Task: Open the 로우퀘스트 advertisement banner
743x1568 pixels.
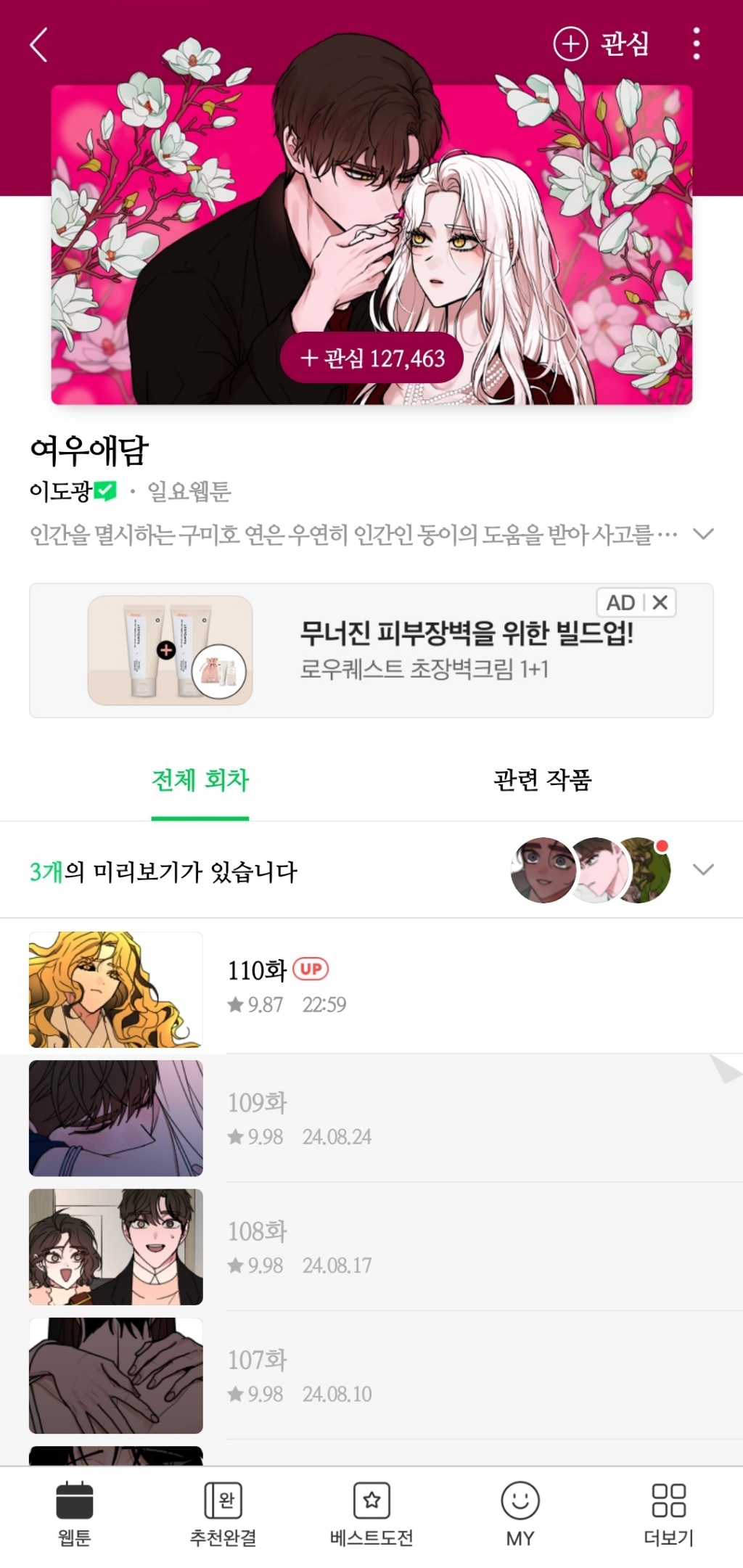Action: 371,649
